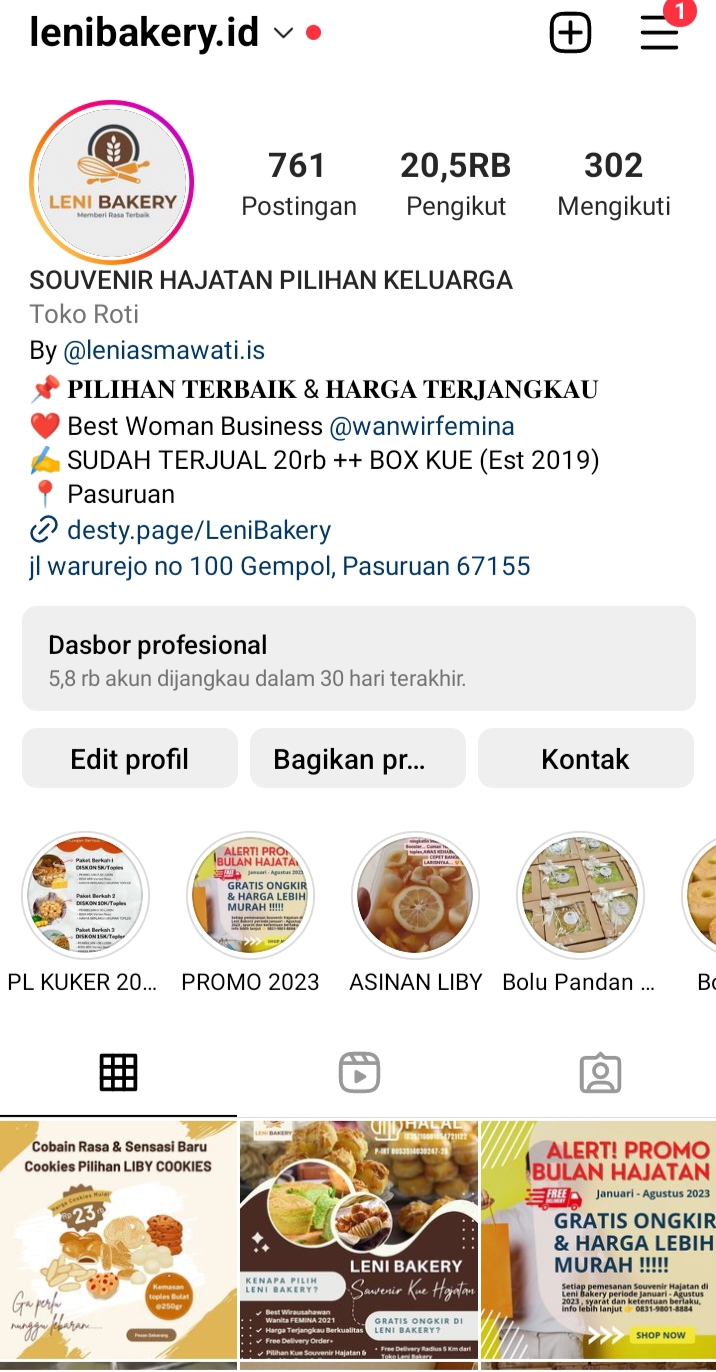Tap the Kontak button

pyautogui.click(x=585, y=759)
